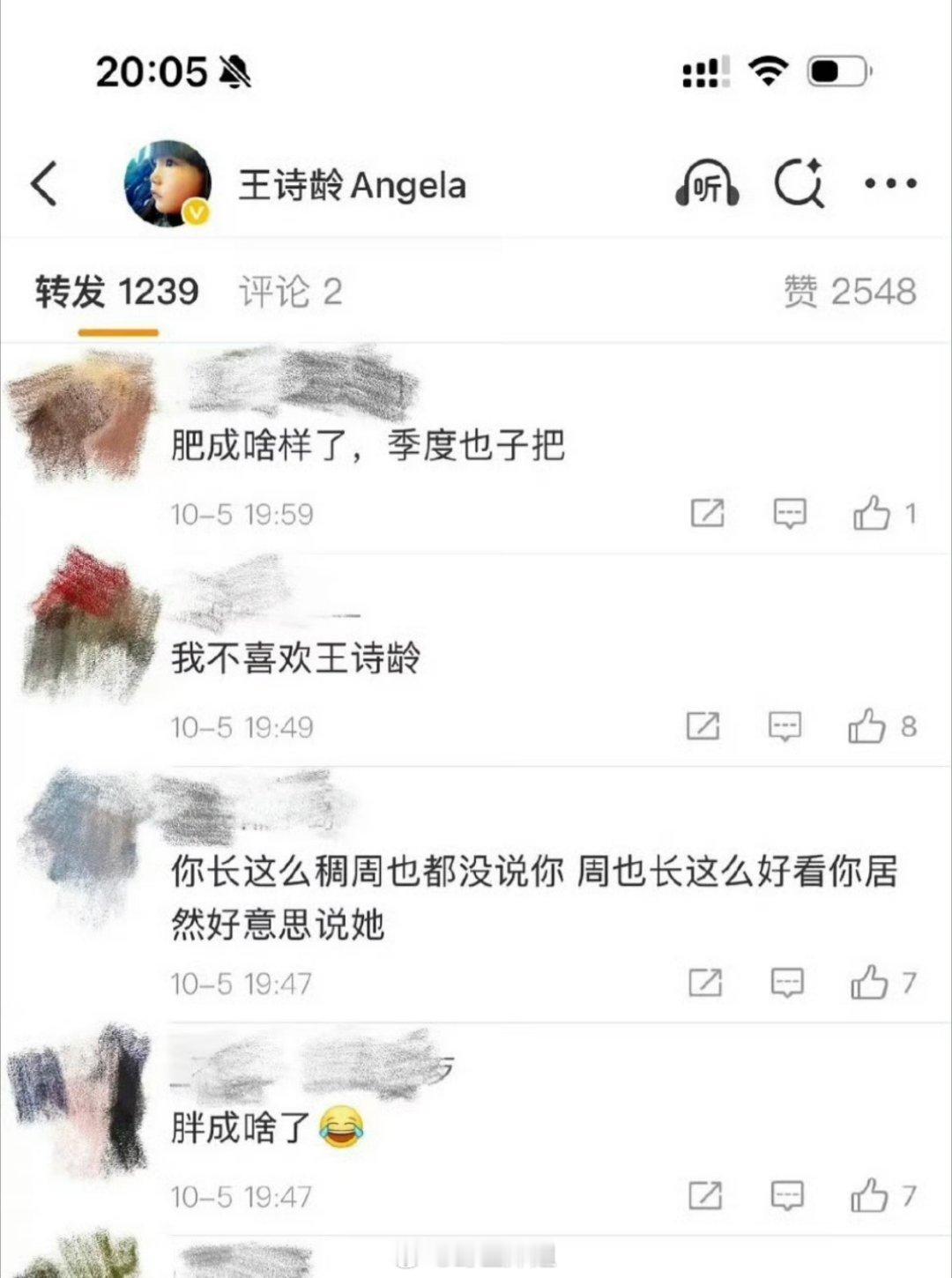Tap the headphones listen icon
952x1278 pixels.
pyautogui.click(x=707, y=183)
